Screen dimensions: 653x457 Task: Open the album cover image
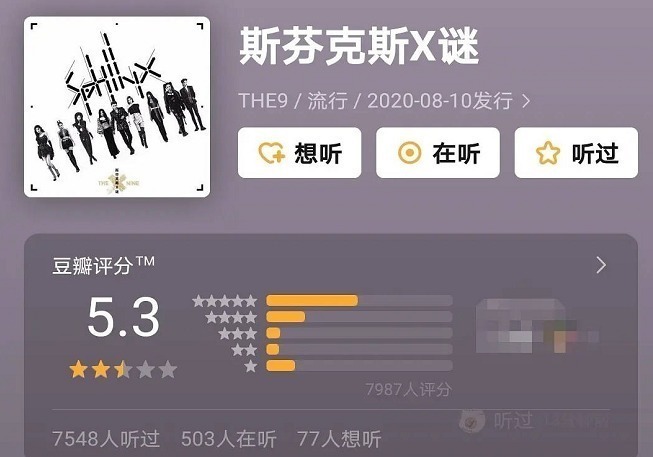(117, 106)
